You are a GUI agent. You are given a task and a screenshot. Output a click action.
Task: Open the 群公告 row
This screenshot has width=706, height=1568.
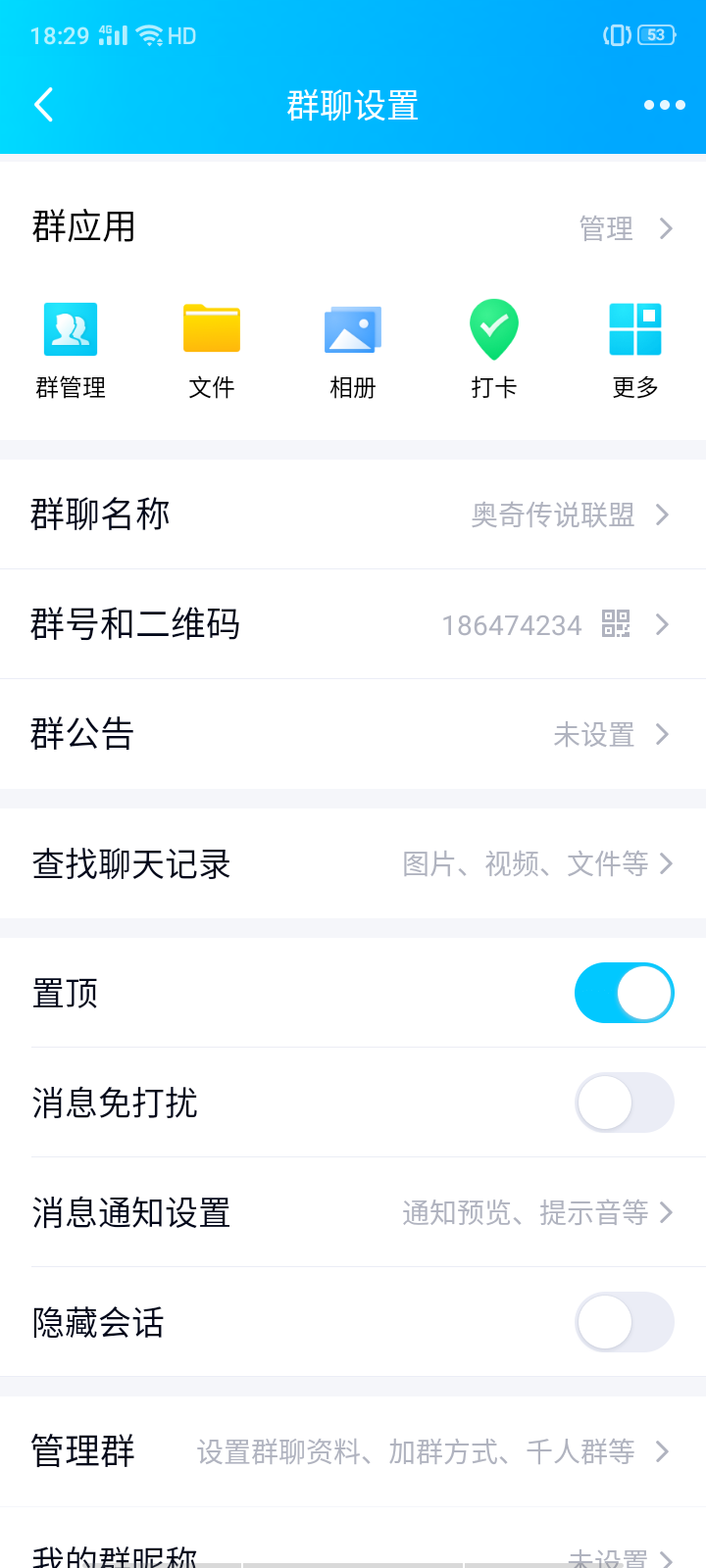353,734
